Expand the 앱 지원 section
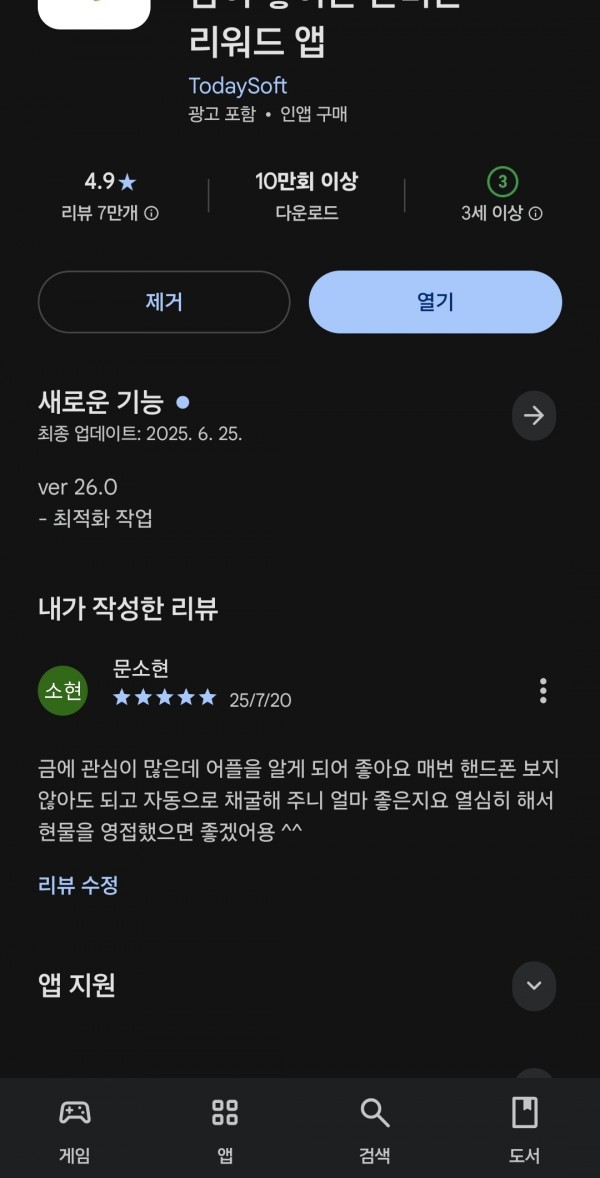This screenshot has height=1178, width=600. point(534,986)
